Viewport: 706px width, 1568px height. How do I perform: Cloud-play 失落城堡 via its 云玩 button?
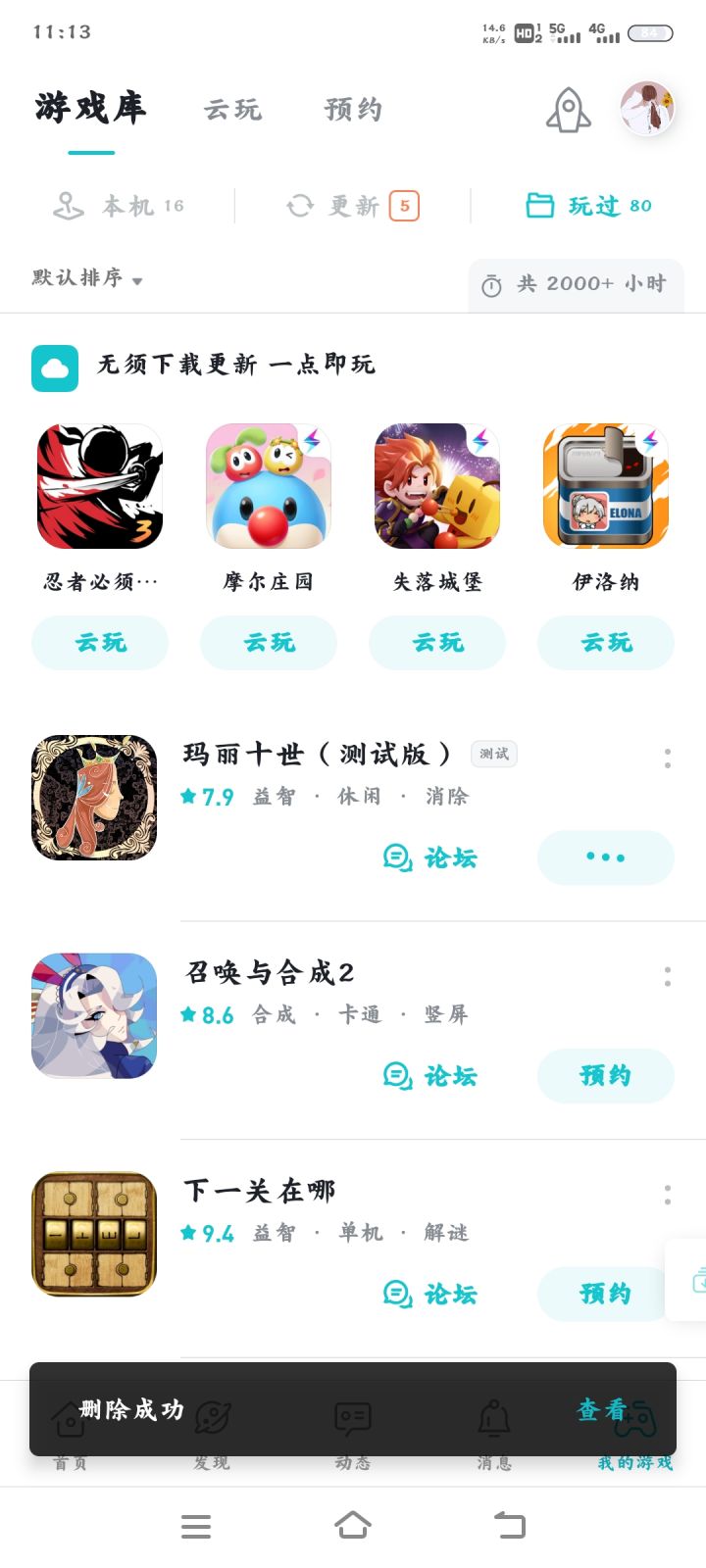click(437, 643)
